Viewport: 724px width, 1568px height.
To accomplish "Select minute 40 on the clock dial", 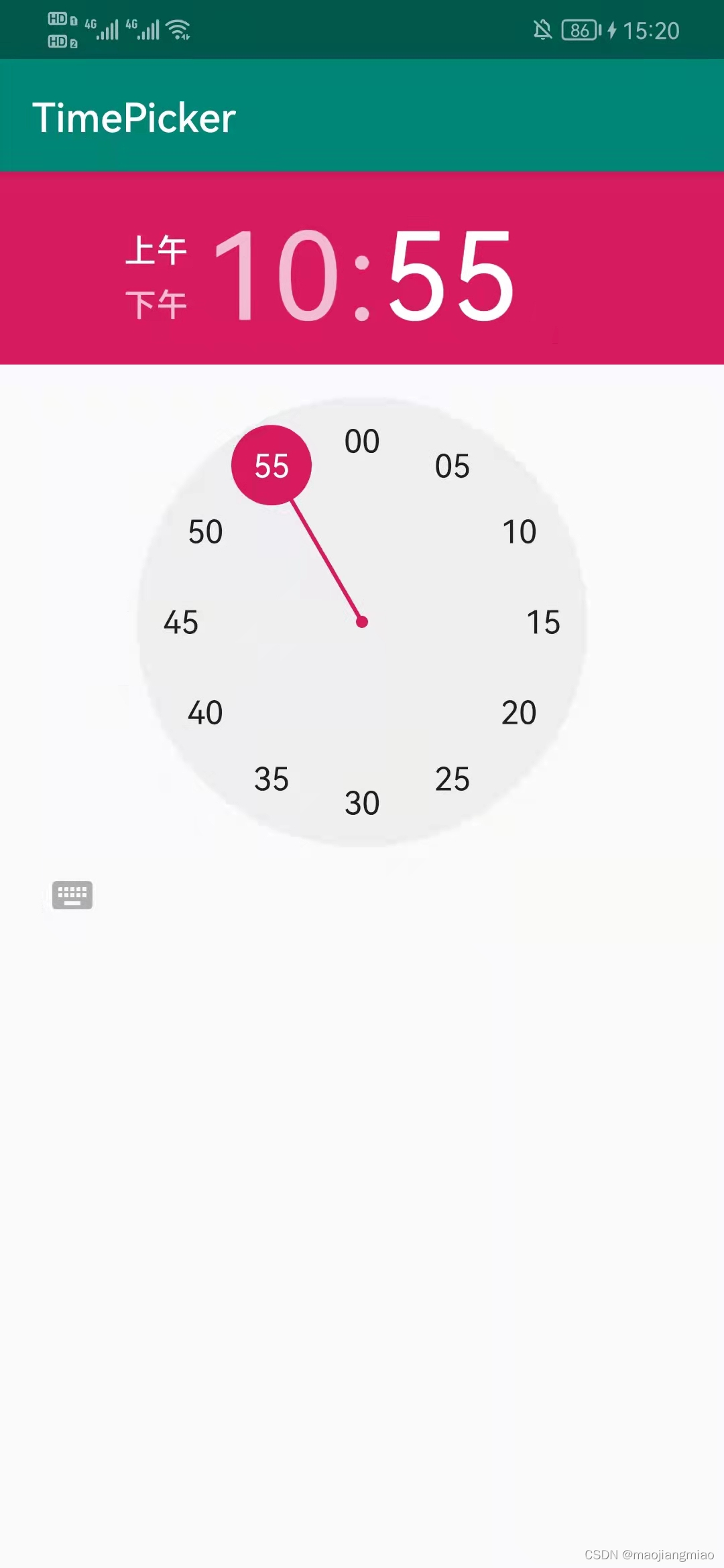I will [x=206, y=712].
